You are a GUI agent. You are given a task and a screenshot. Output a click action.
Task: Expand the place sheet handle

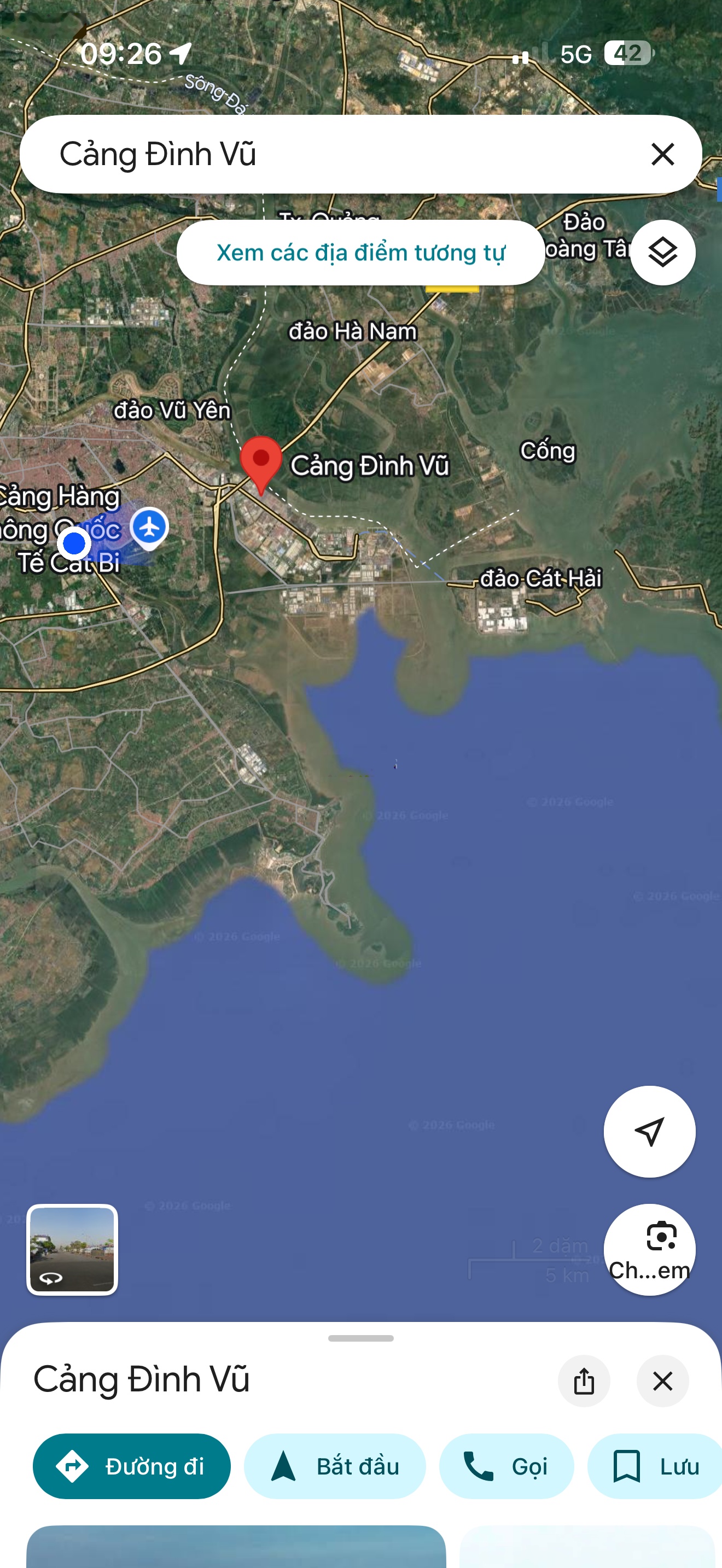(360, 1338)
